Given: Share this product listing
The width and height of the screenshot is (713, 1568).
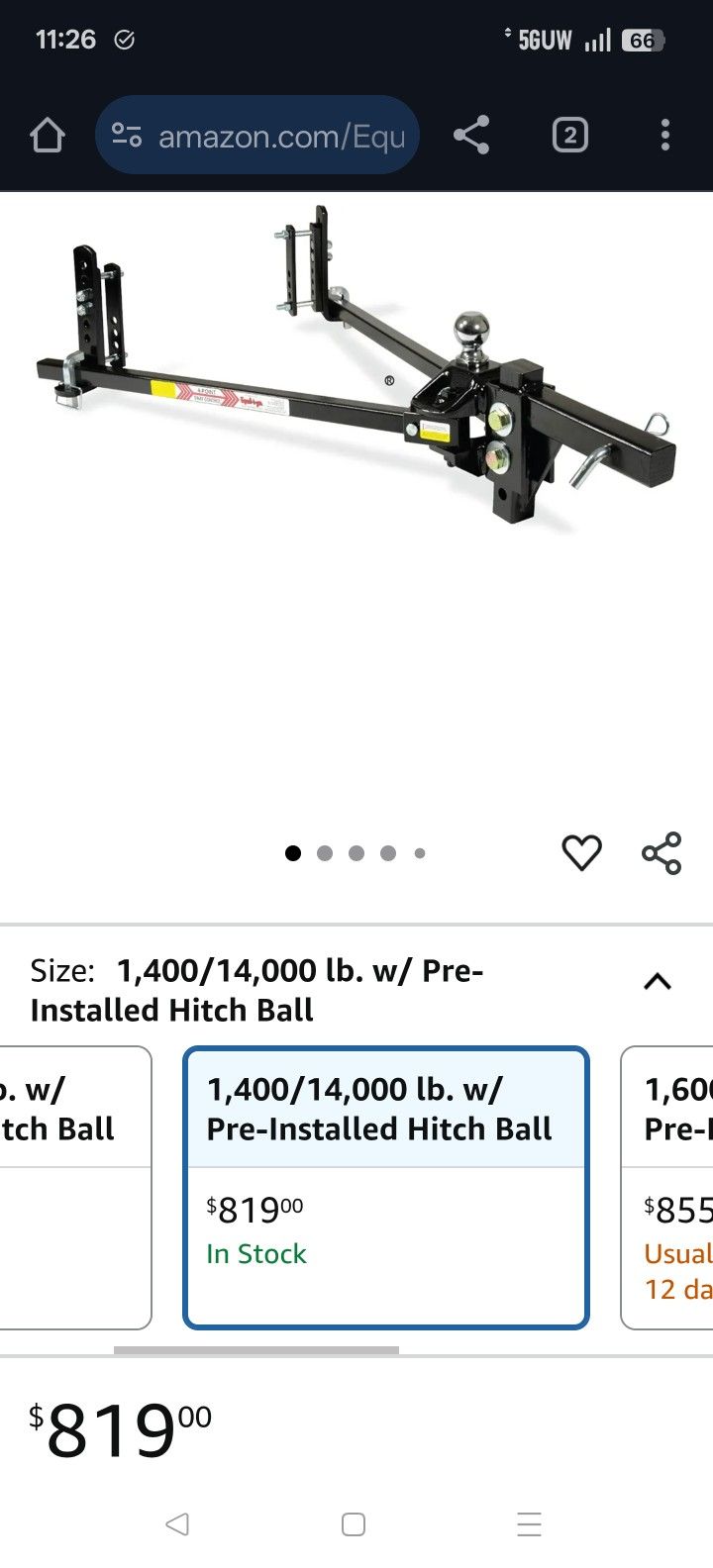Looking at the screenshot, I should (x=662, y=852).
